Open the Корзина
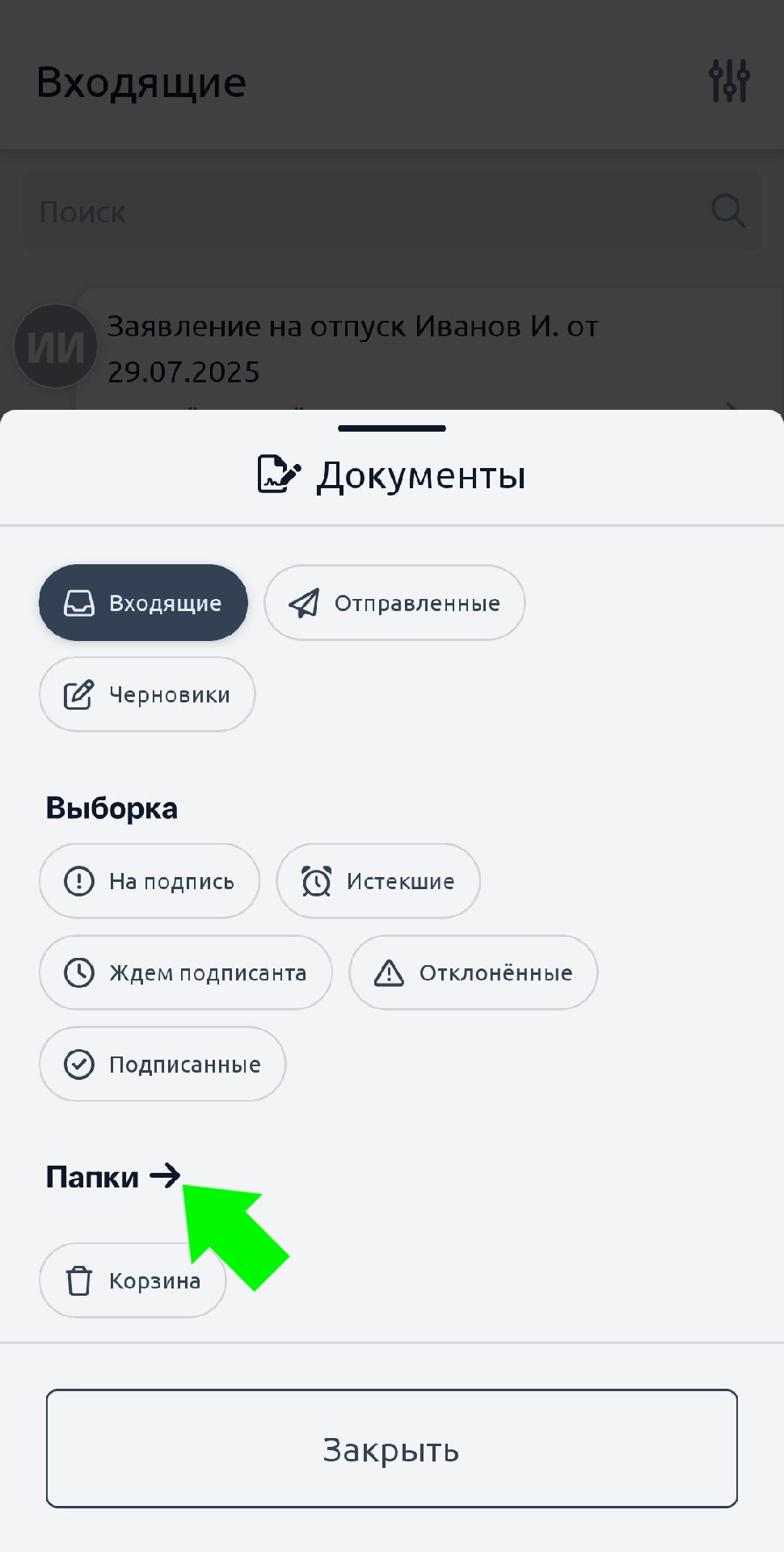The image size is (784, 1552). [x=133, y=1280]
